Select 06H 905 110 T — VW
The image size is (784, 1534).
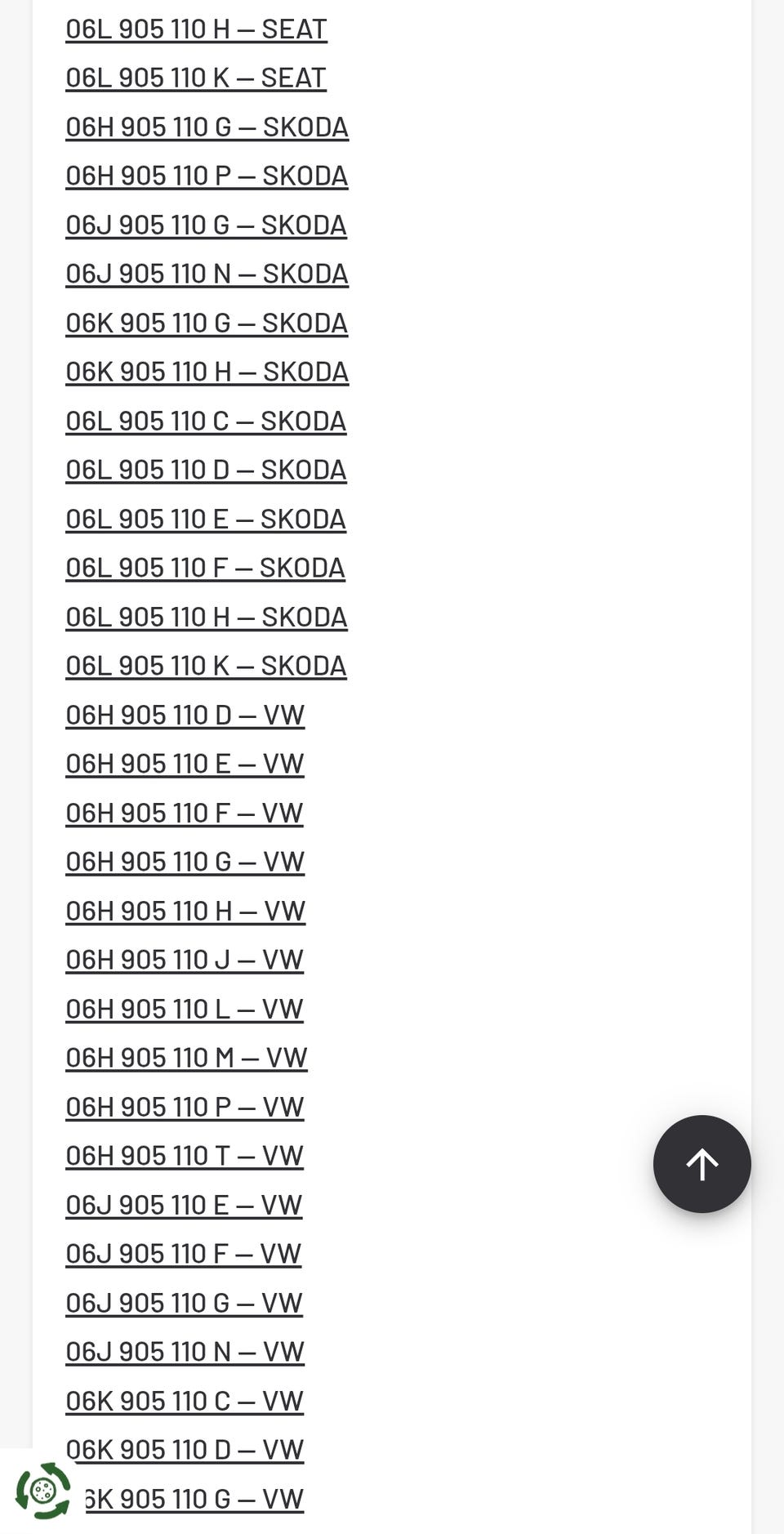pyautogui.click(x=184, y=1156)
